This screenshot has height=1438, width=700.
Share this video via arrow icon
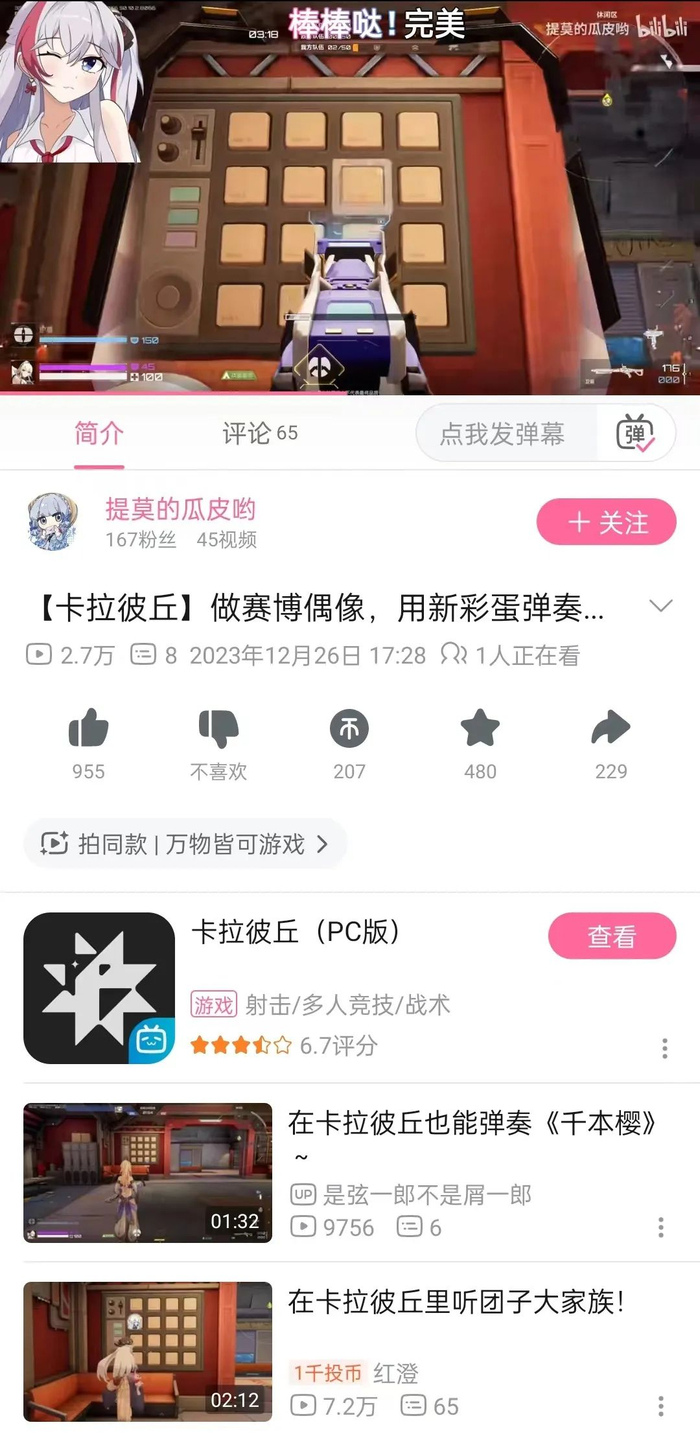pyautogui.click(x=610, y=729)
